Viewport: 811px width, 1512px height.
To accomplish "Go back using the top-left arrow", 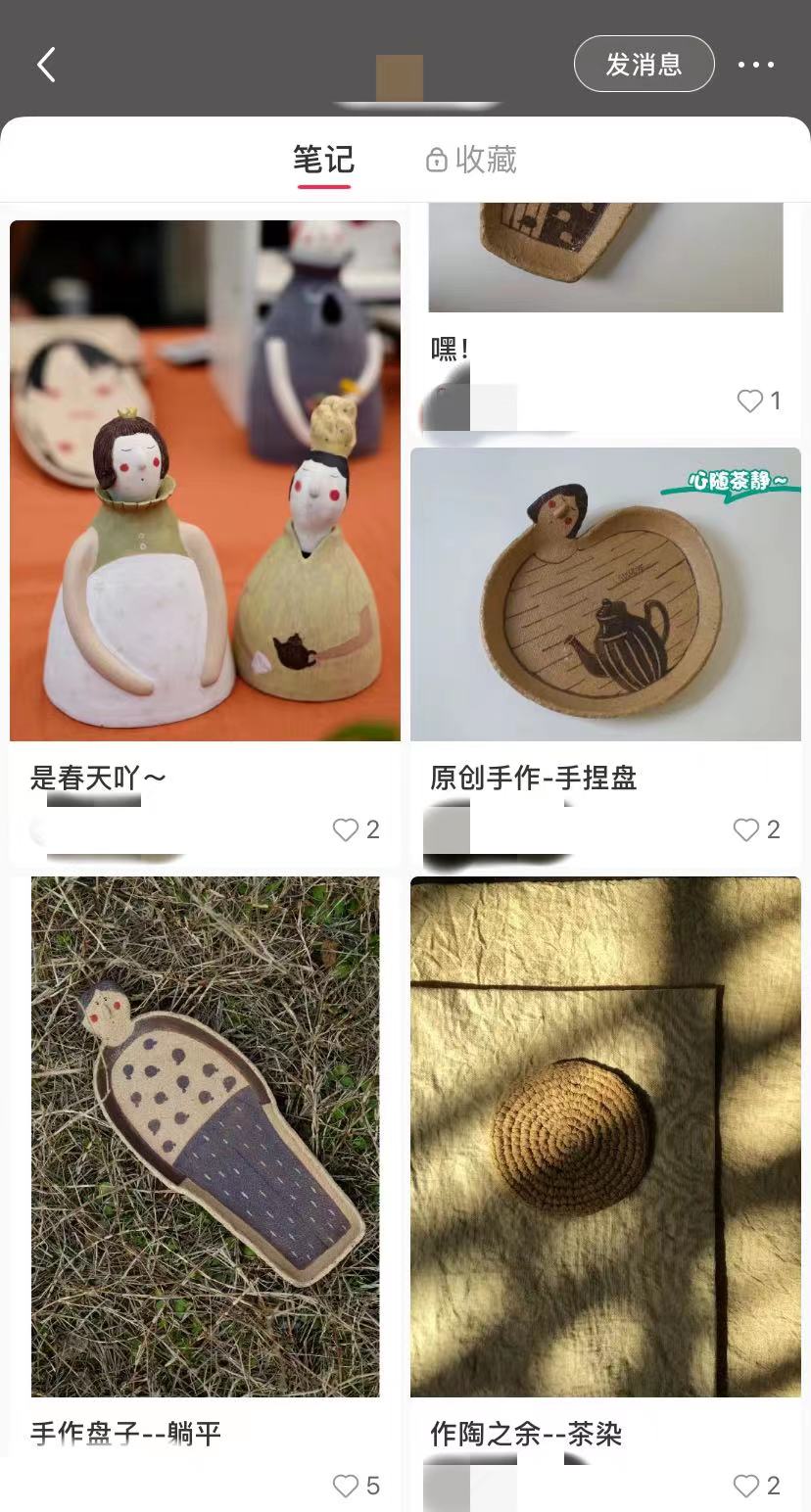I will 46,65.
